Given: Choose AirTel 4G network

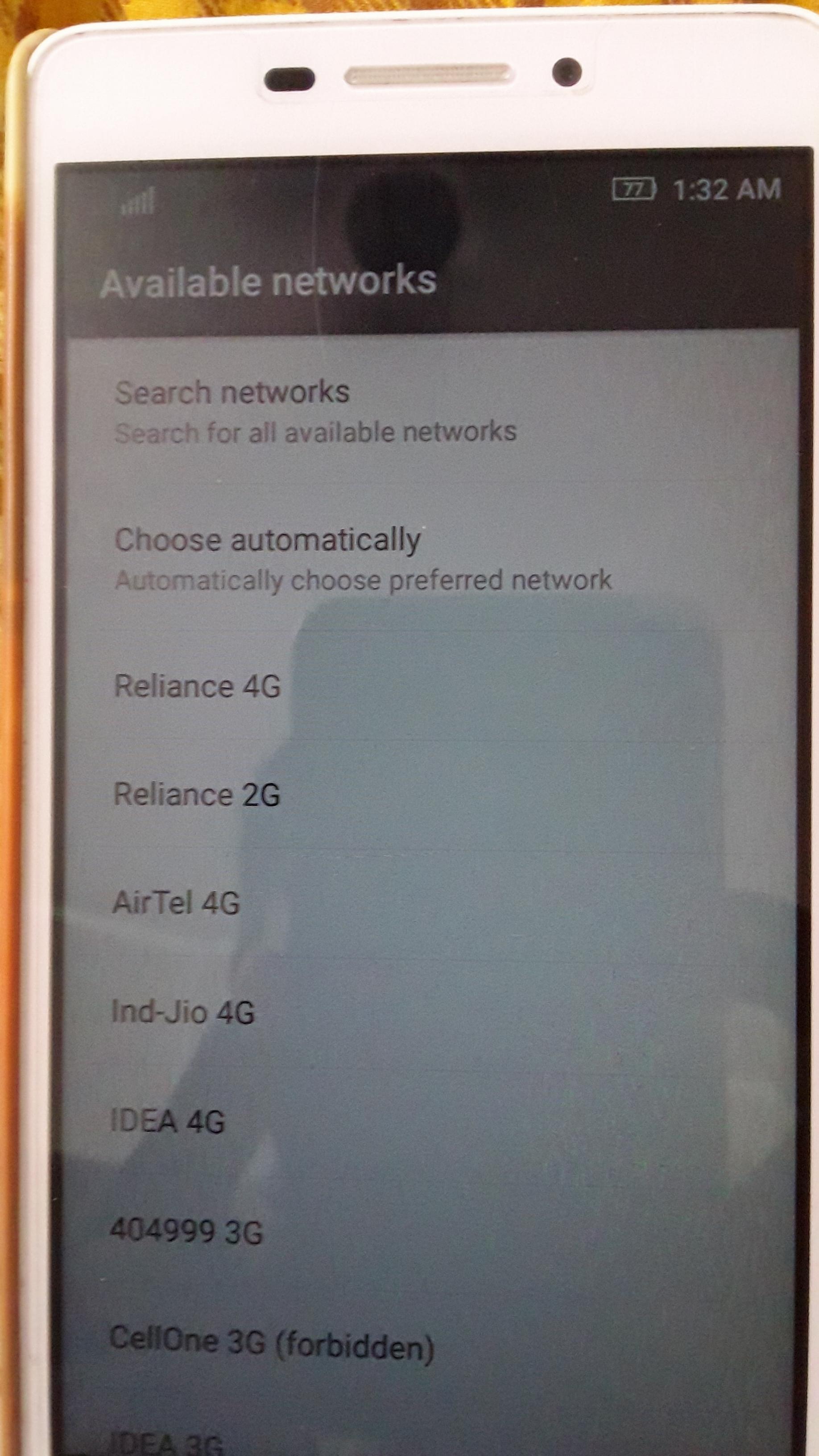Looking at the screenshot, I should click(176, 903).
